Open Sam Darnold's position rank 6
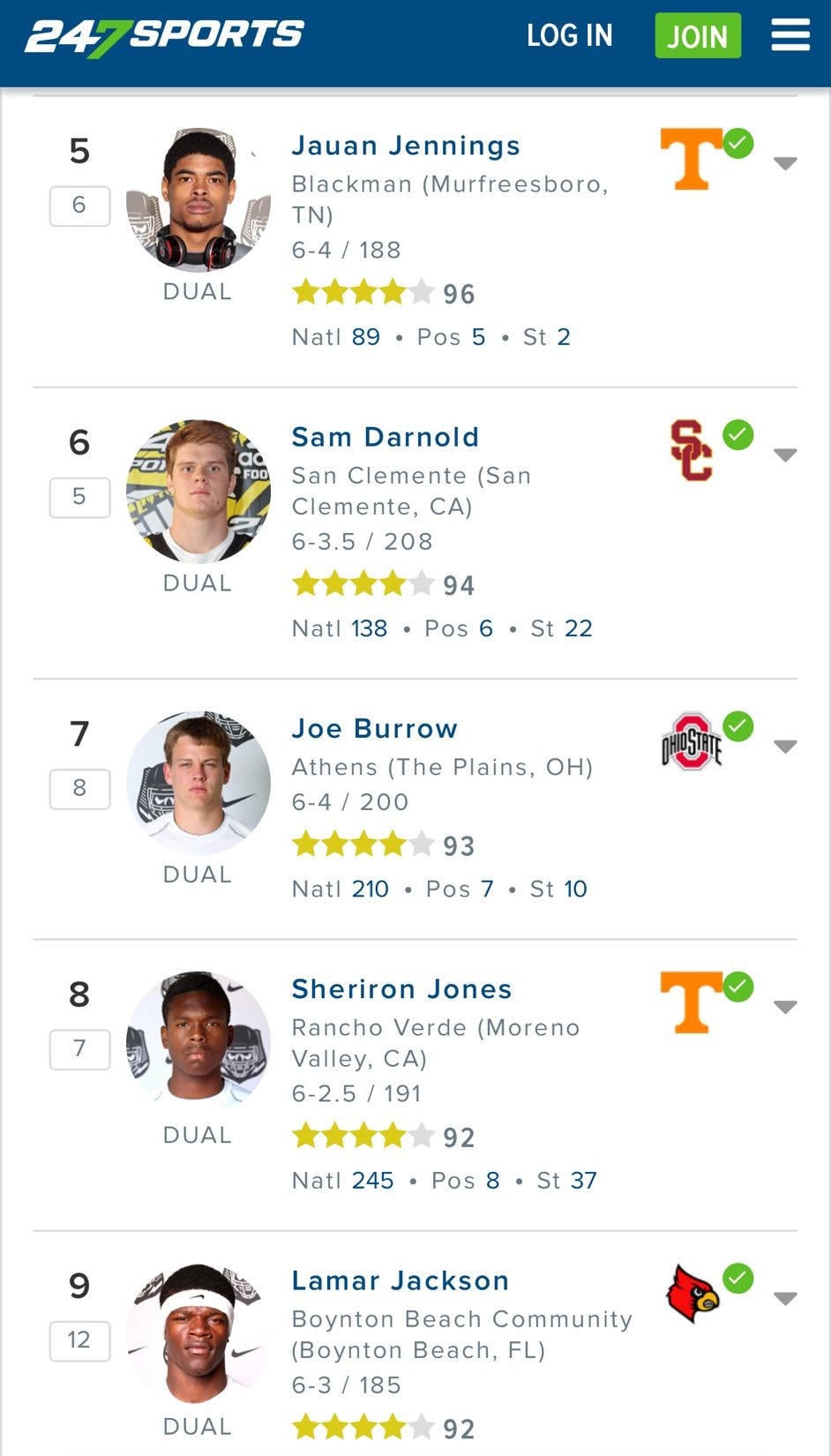 click(x=485, y=628)
